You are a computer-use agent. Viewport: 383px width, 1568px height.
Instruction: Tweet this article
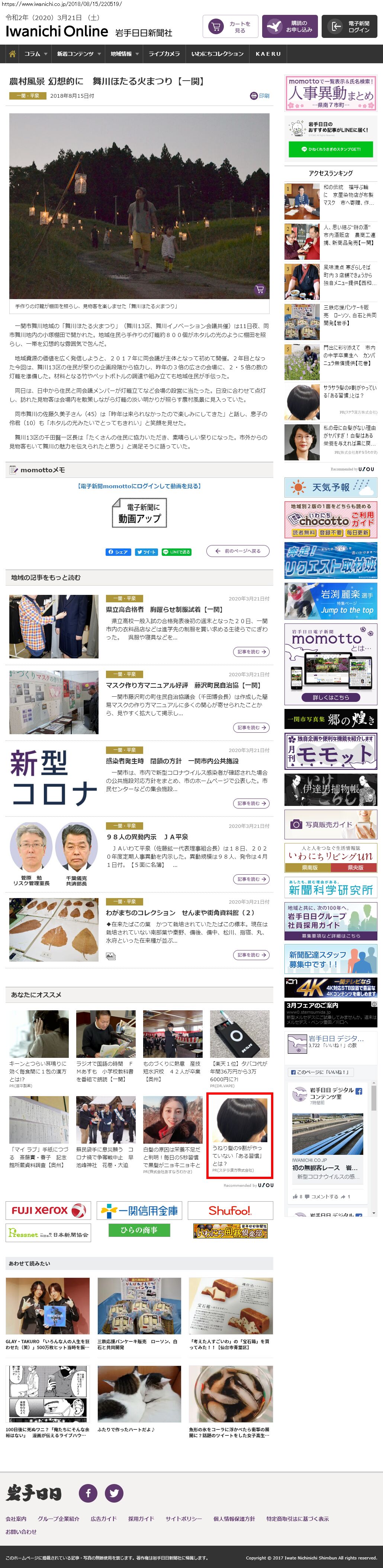pyautogui.click(x=146, y=551)
